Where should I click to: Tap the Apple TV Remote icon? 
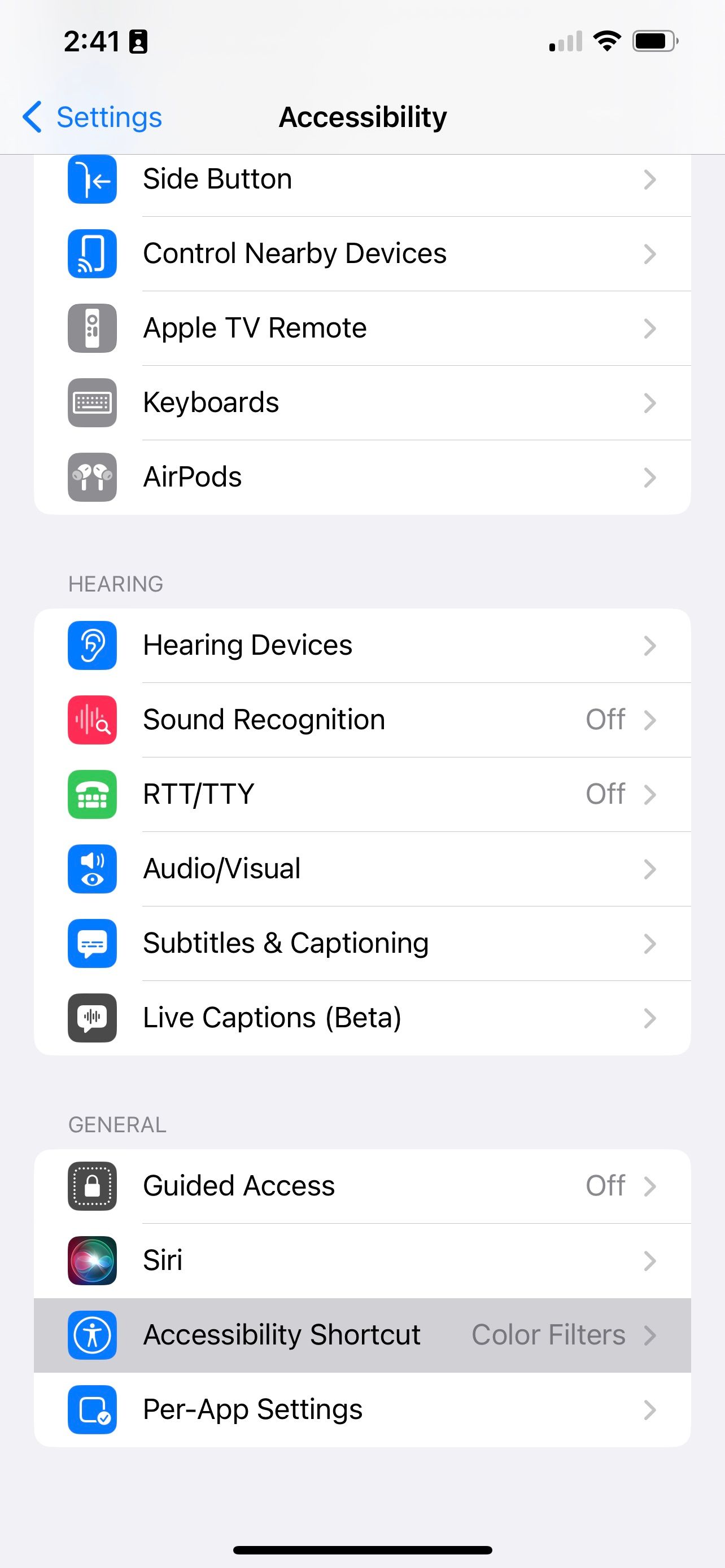(92, 328)
